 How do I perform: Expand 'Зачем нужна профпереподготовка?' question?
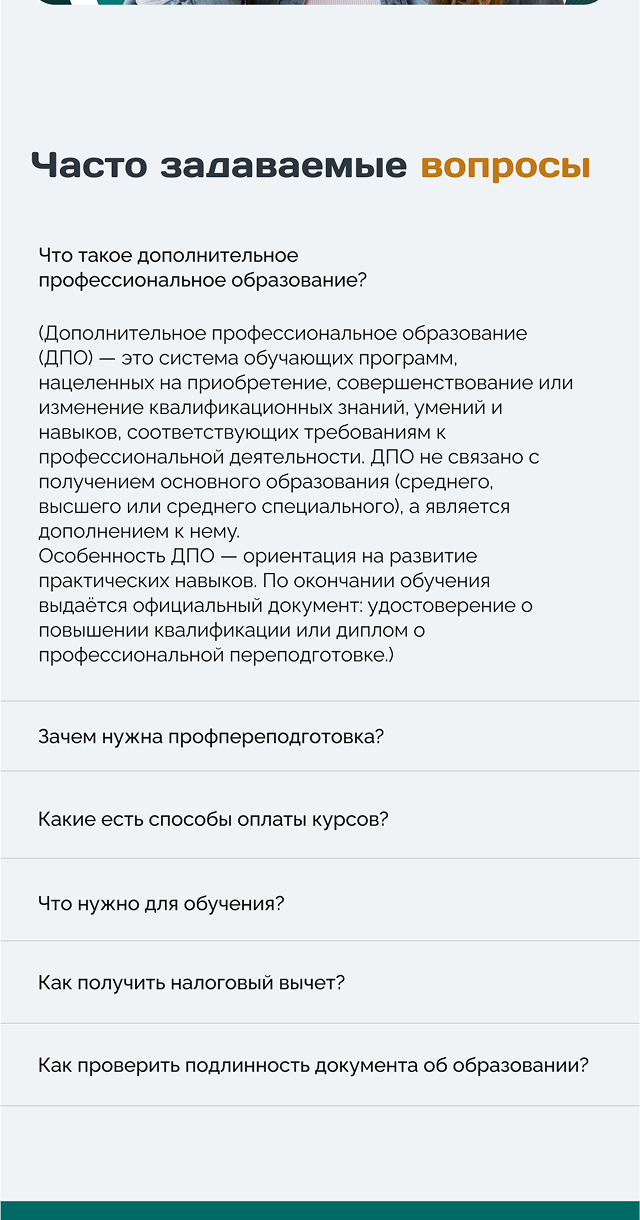(211, 737)
